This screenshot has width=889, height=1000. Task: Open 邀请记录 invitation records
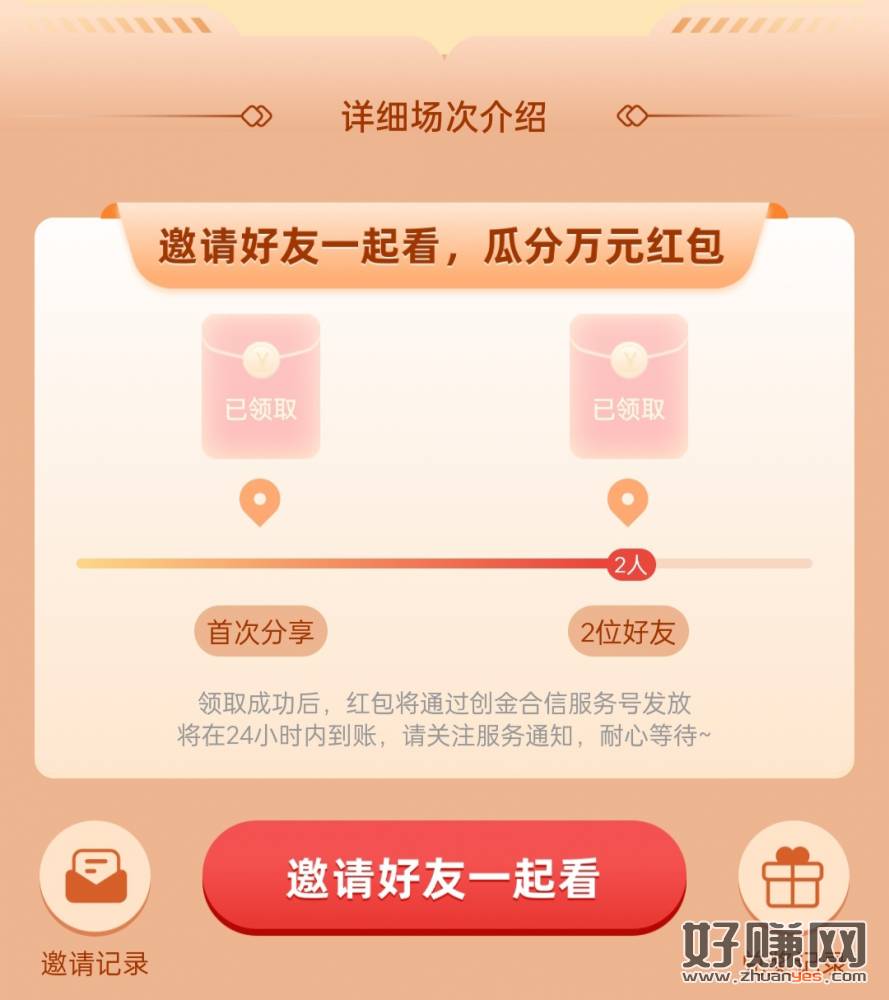click(x=95, y=878)
